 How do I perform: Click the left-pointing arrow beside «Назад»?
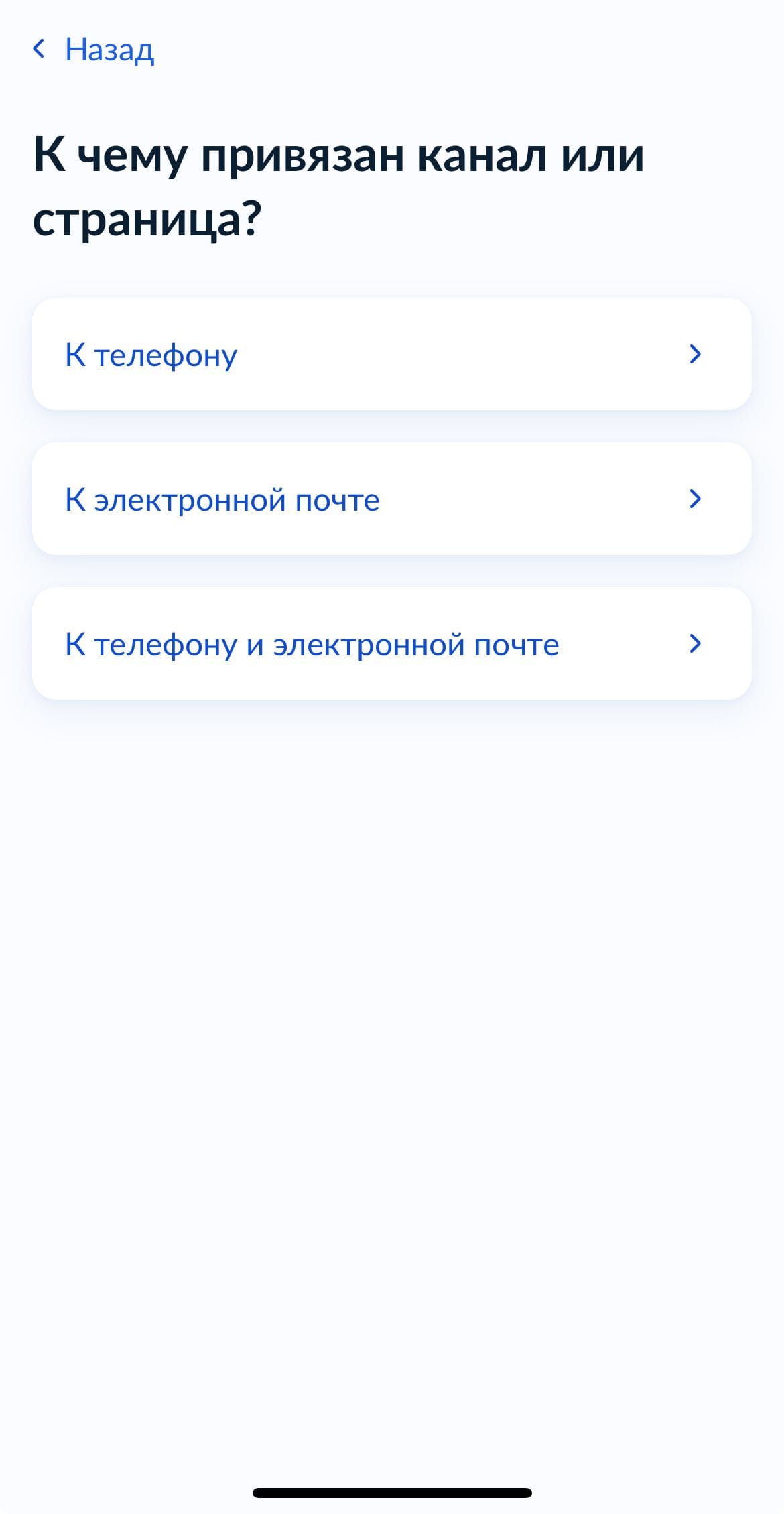40,50
